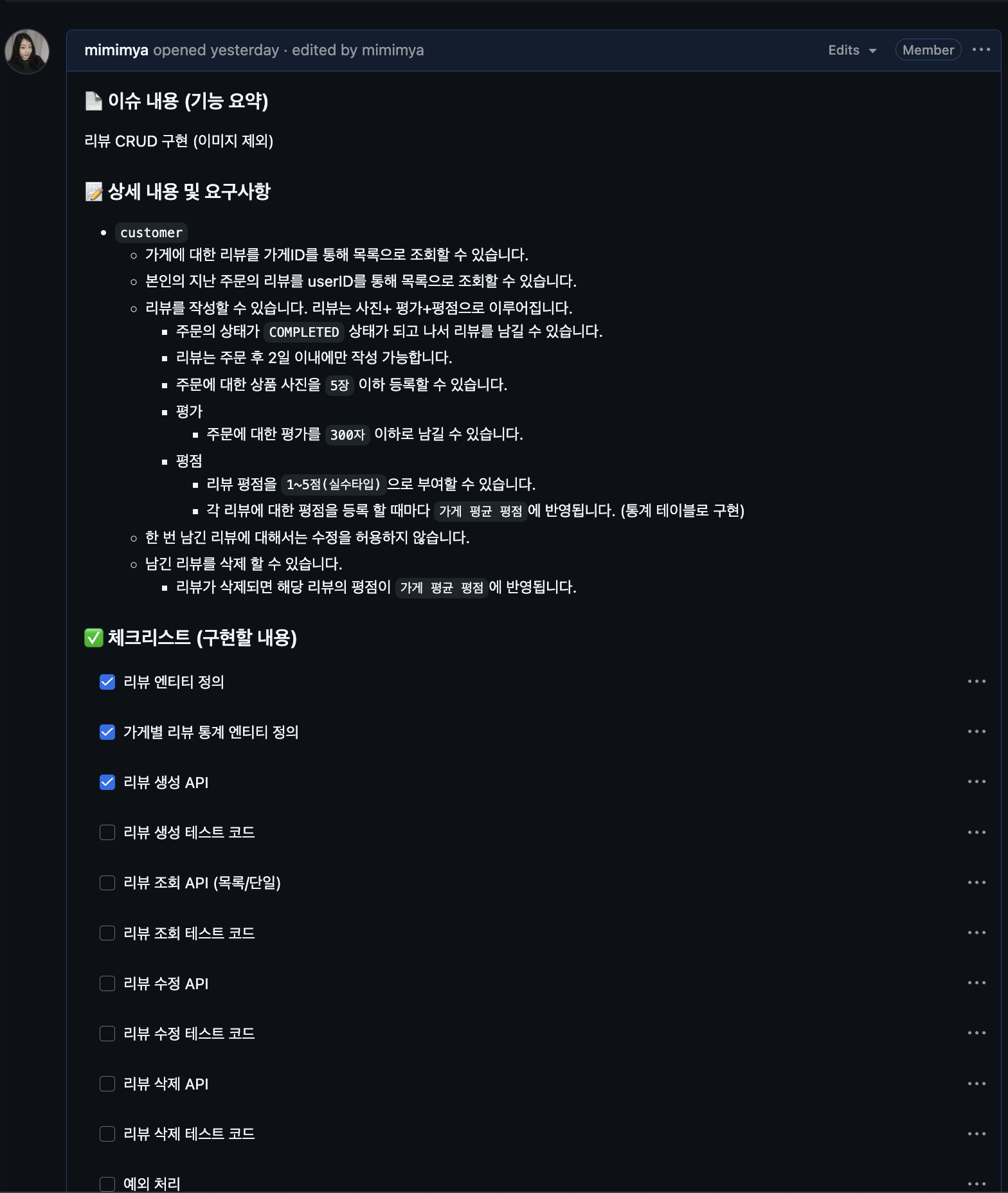Mark 리뷰 조회 테스트 코드 as done

107,933
